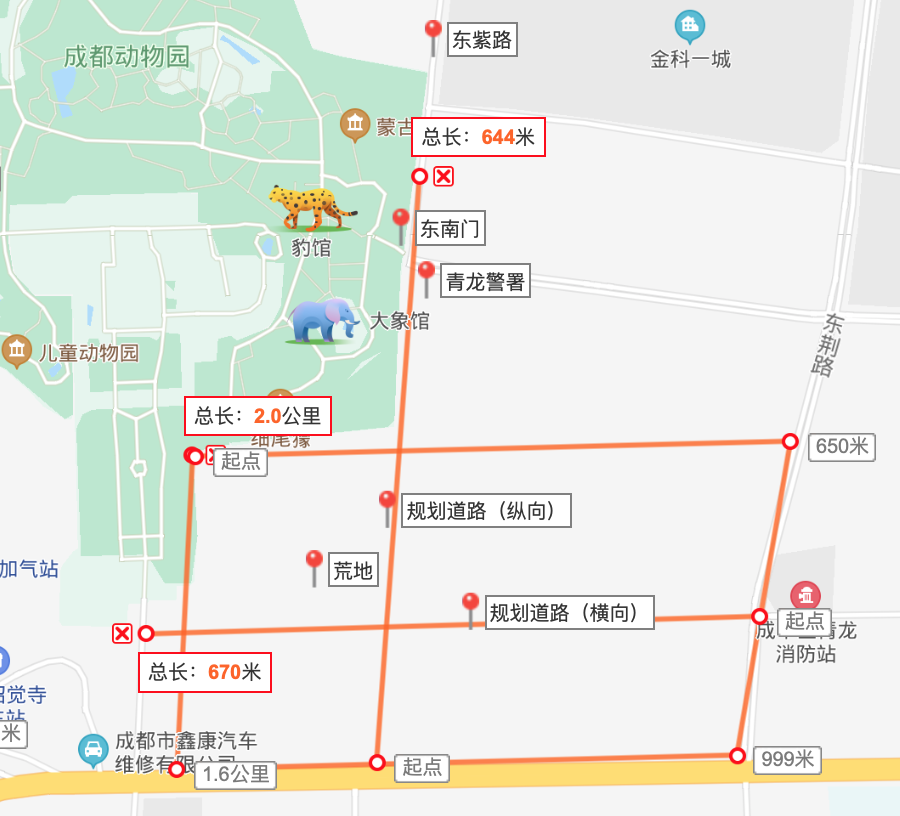Select the 东南门 marker
The image size is (900, 816).
[401, 225]
